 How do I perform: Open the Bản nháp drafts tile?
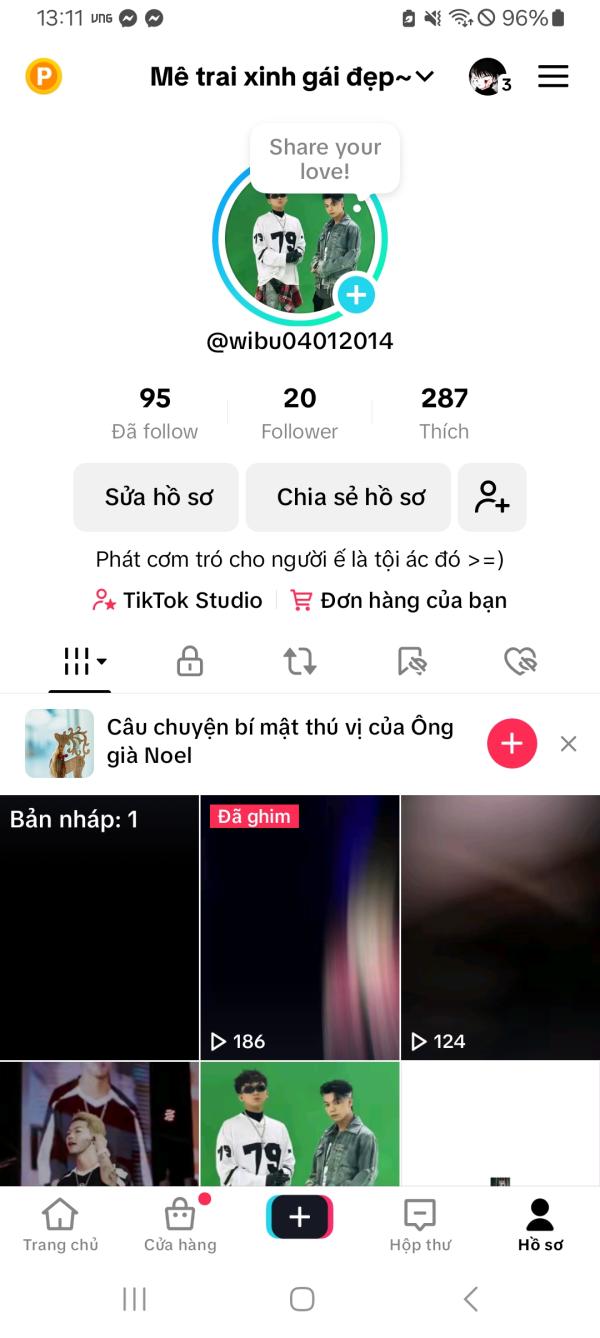pos(99,927)
